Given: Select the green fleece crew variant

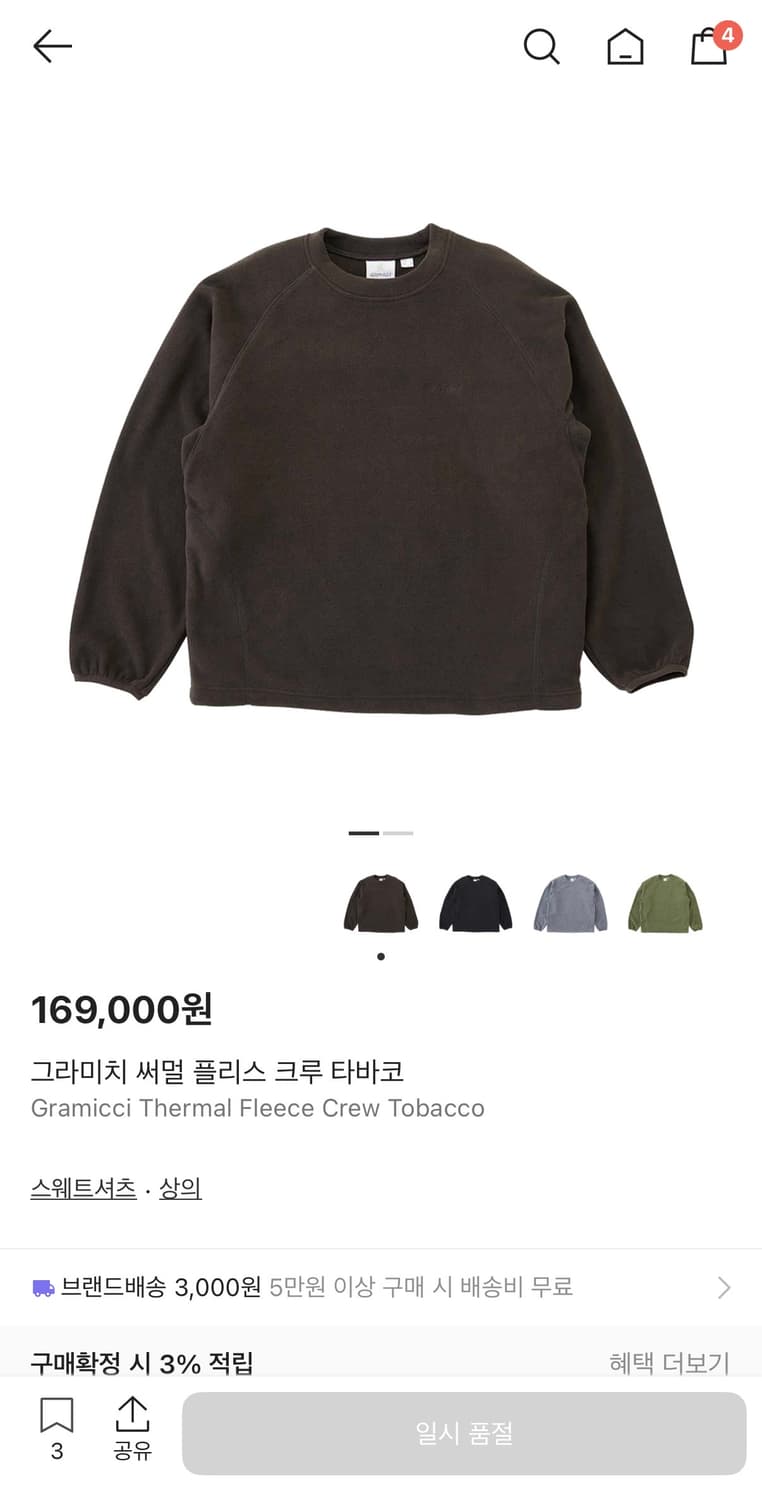Looking at the screenshot, I should pyautogui.click(x=665, y=903).
